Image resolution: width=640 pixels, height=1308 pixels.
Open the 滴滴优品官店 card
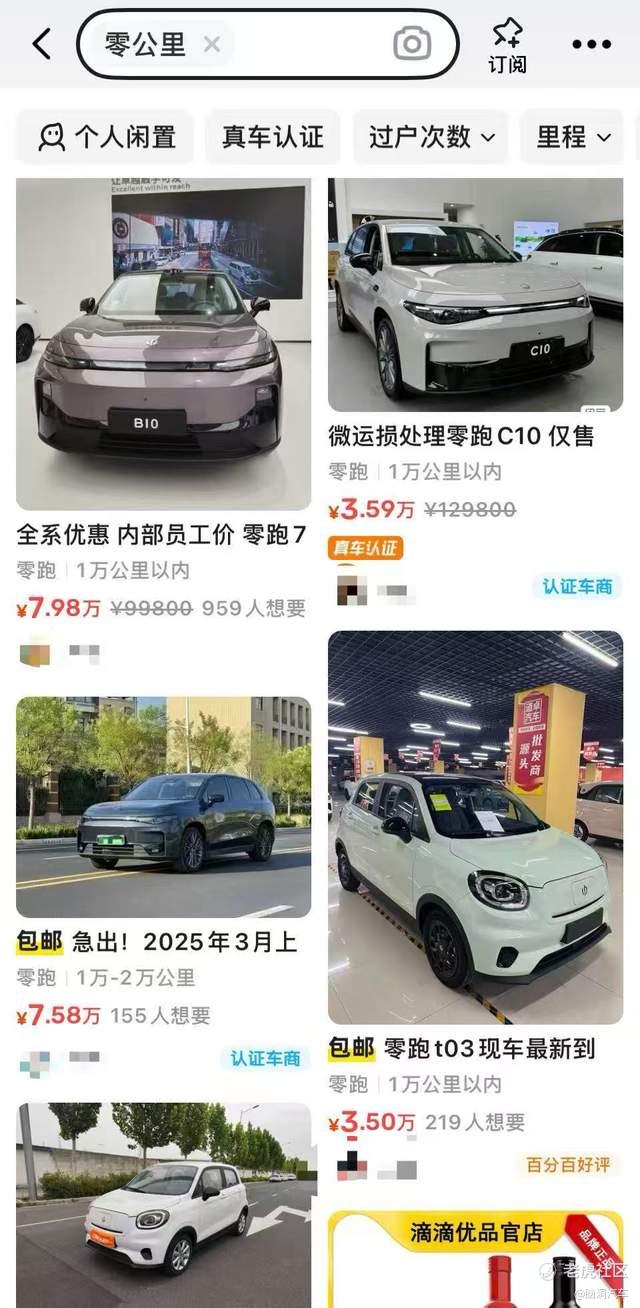coord(475,1258)
